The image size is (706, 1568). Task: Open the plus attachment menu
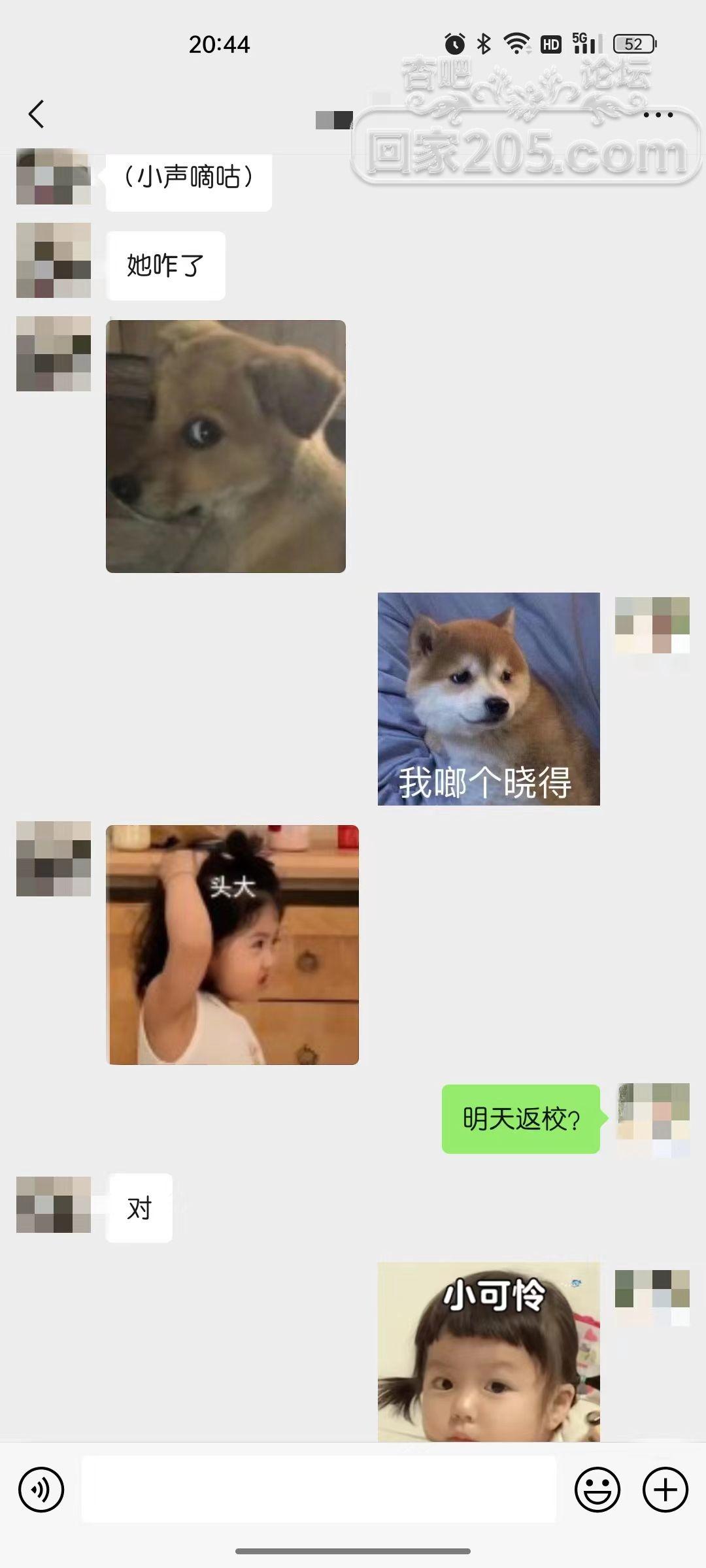coord(665,1490)
